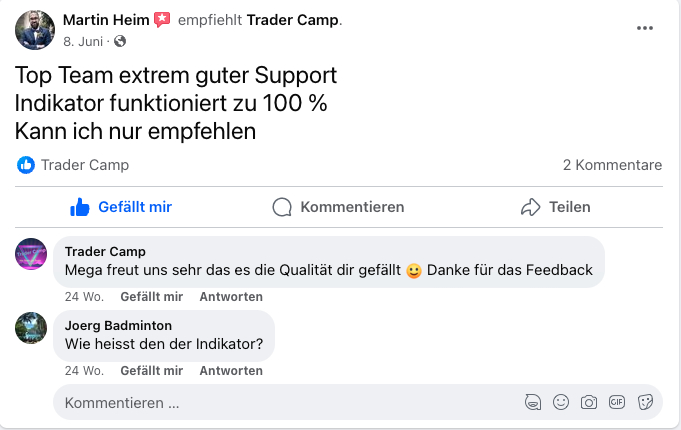Open the Trader Camp page link in header
This screenshot has height=430, width=681.
click(x=292, y=20)
